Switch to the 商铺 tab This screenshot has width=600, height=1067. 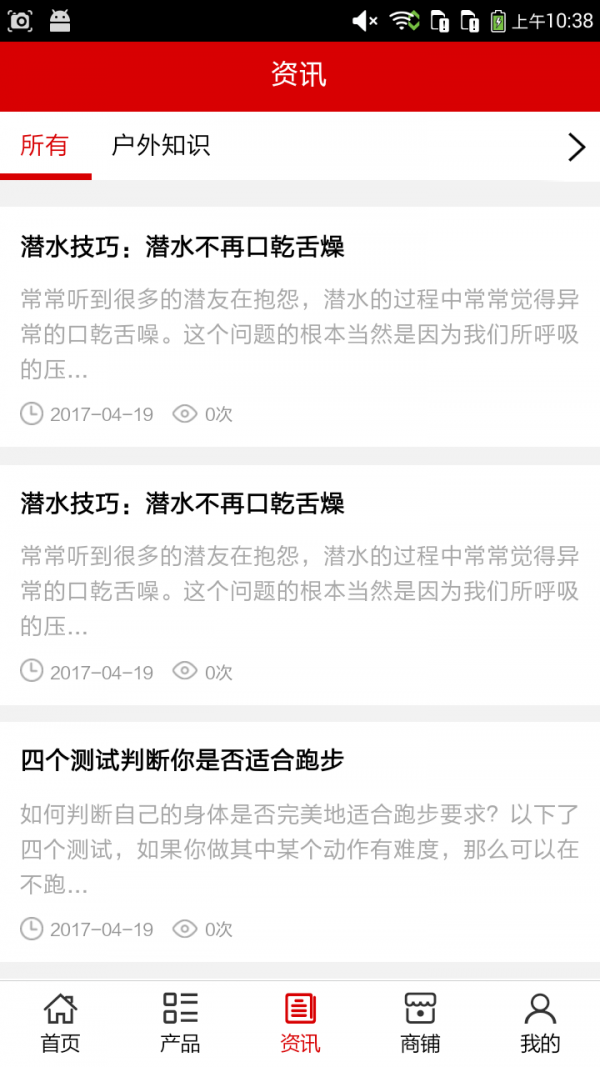pos(420,1023)
